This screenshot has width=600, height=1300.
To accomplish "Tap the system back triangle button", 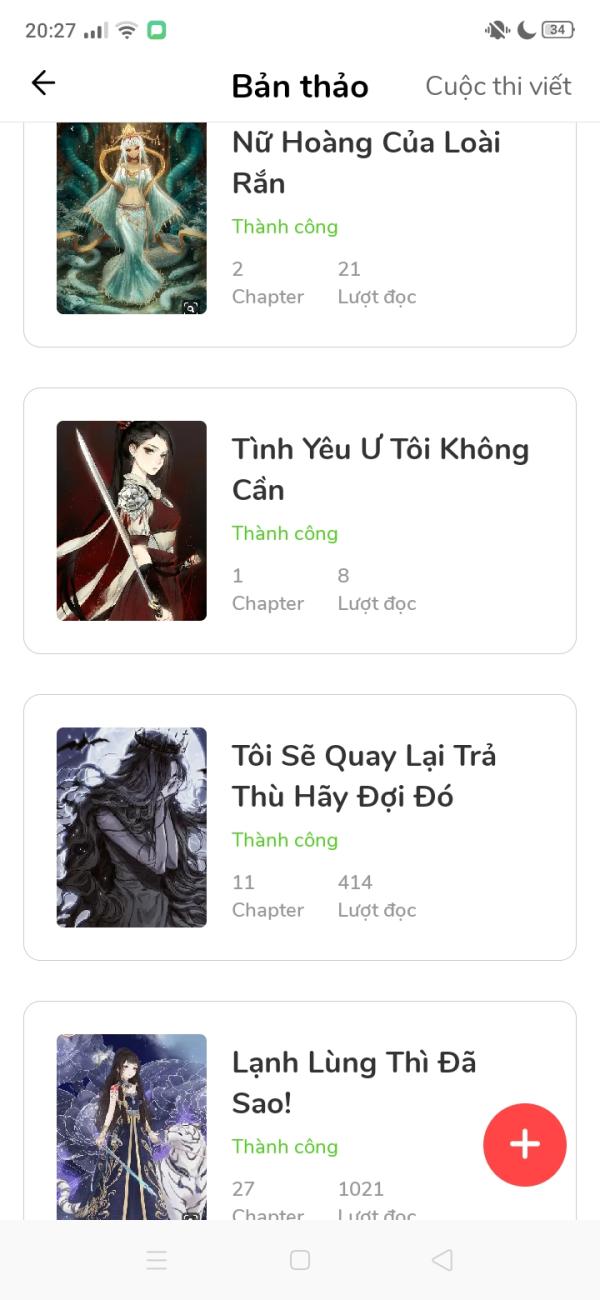I will 442,1260.
